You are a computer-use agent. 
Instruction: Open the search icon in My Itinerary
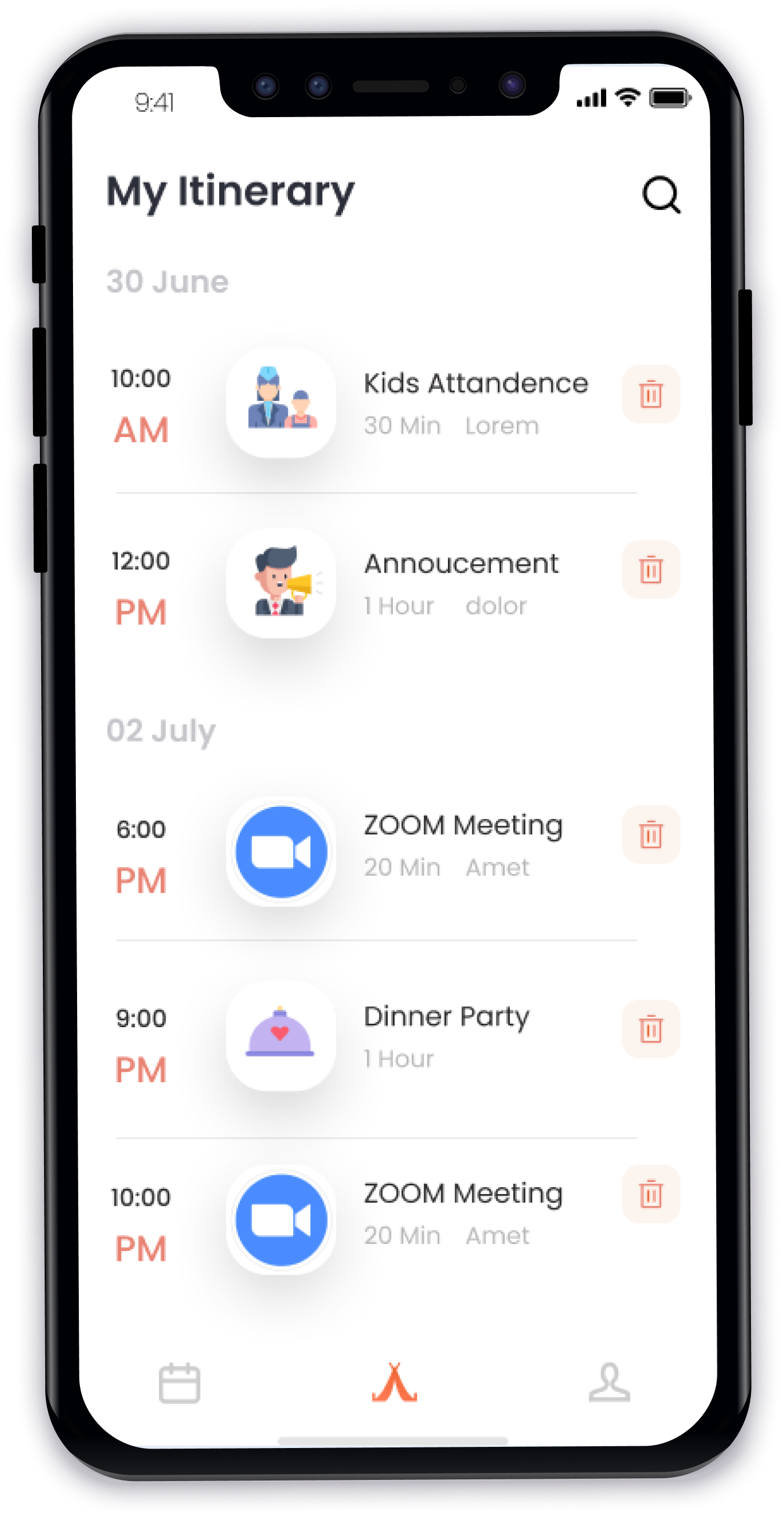pos(662,194)
